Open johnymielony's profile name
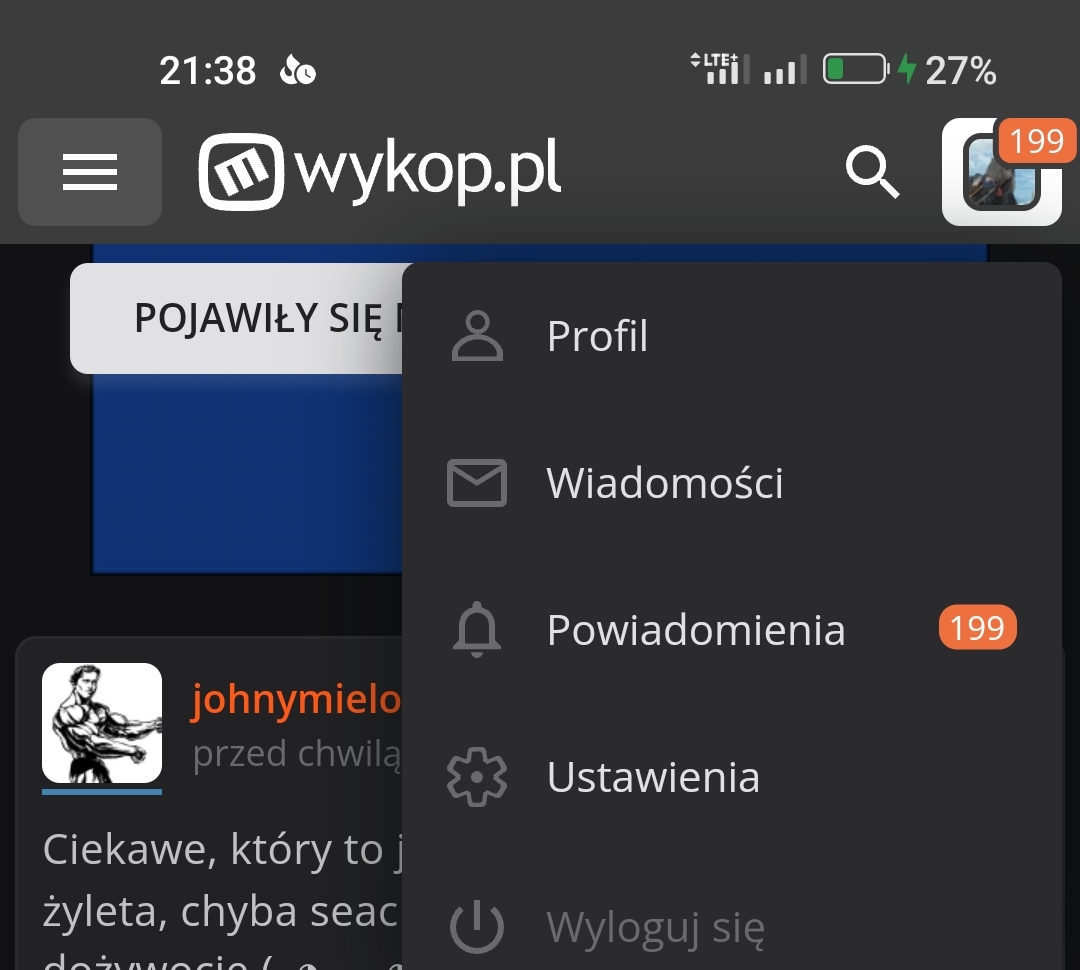Screen dimensions: 1080x970 click(296, 700)
